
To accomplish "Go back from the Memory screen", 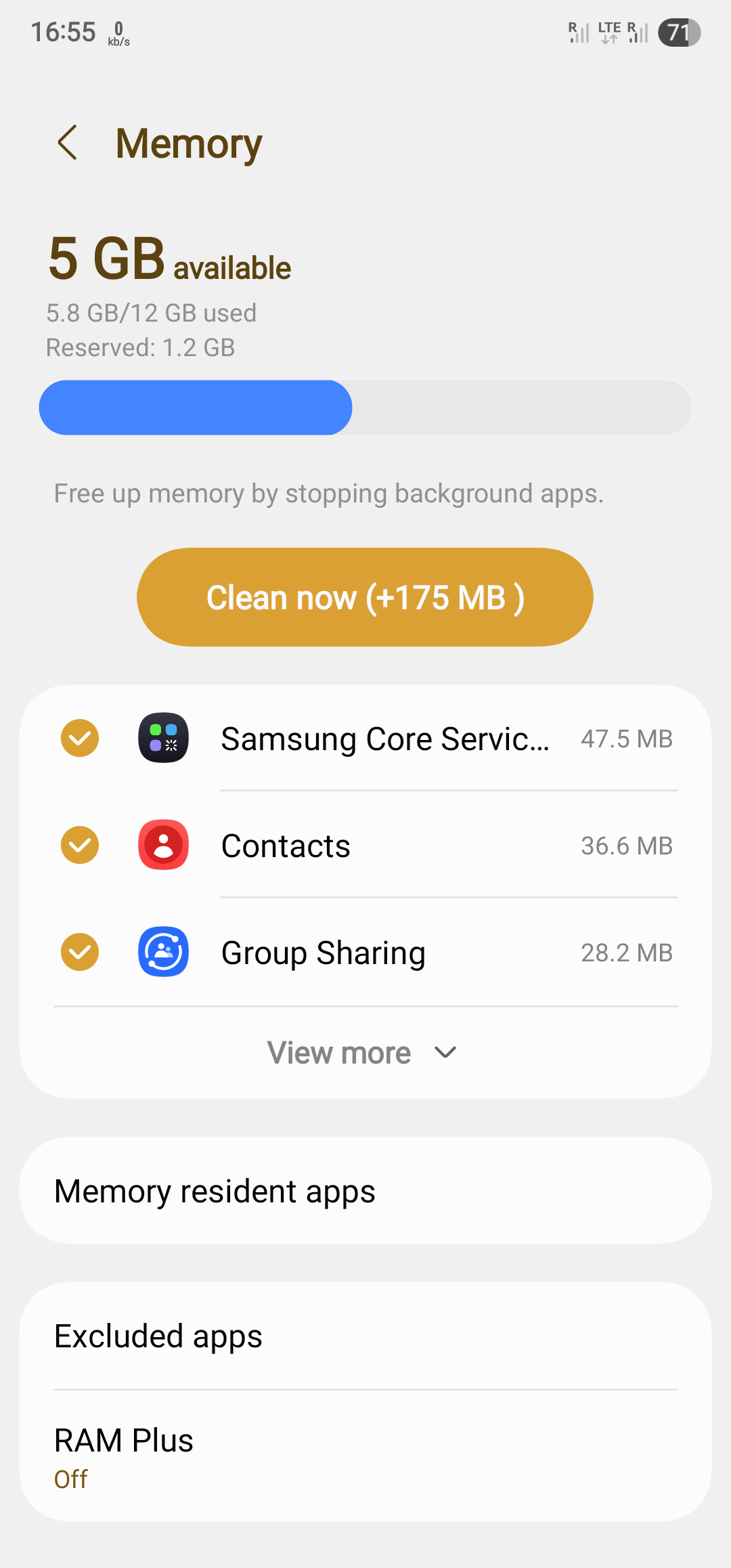I will pos(68,143).
